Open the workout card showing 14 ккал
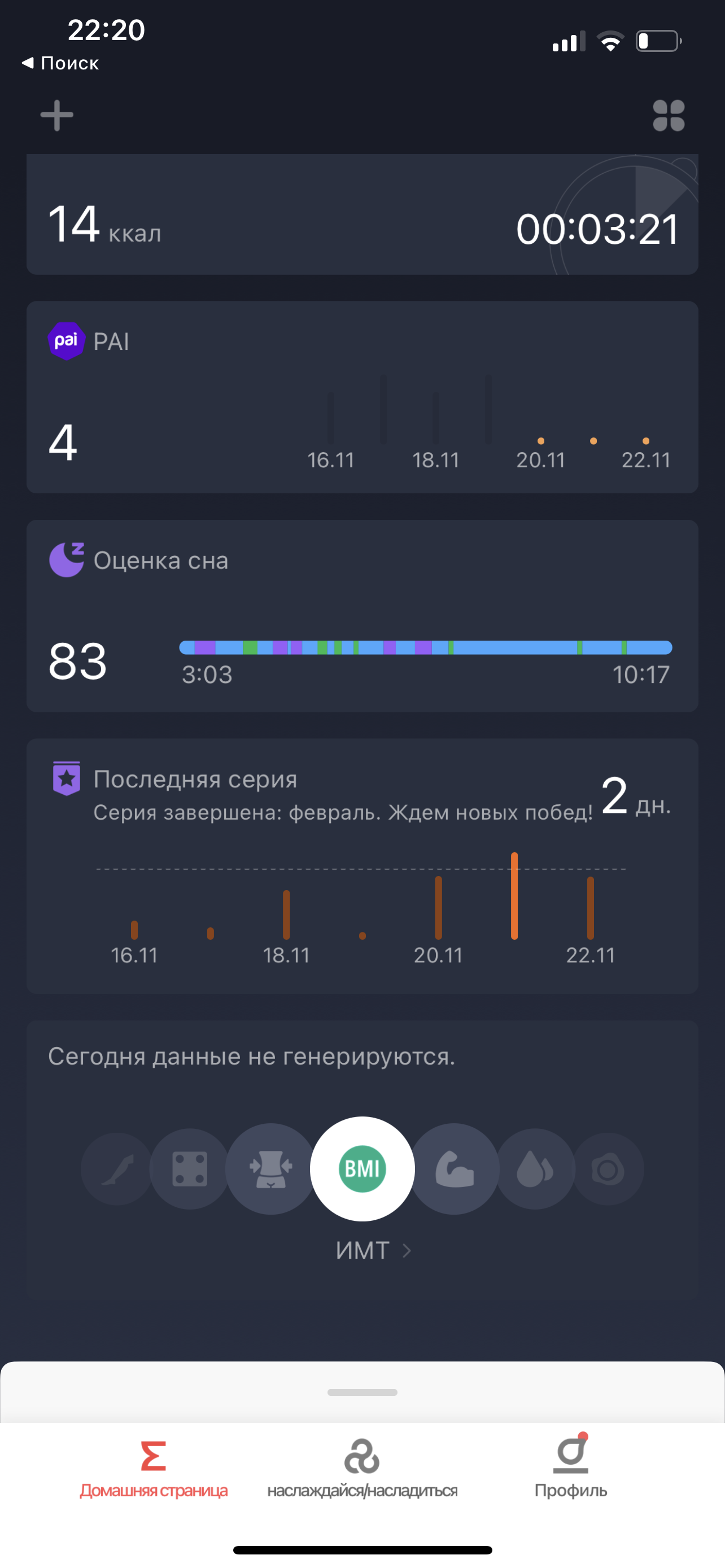Viewport: 725px width, 1568px height. pos(361,214)
